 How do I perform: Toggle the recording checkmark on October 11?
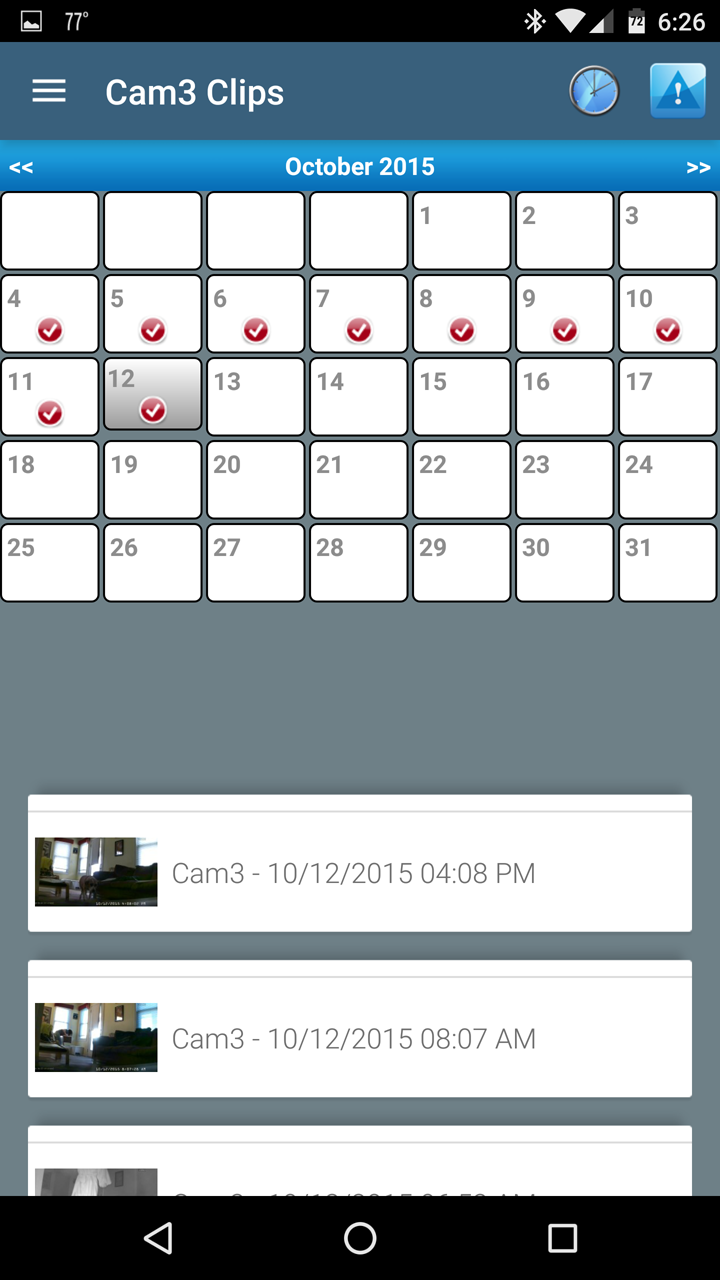(50, 413)
